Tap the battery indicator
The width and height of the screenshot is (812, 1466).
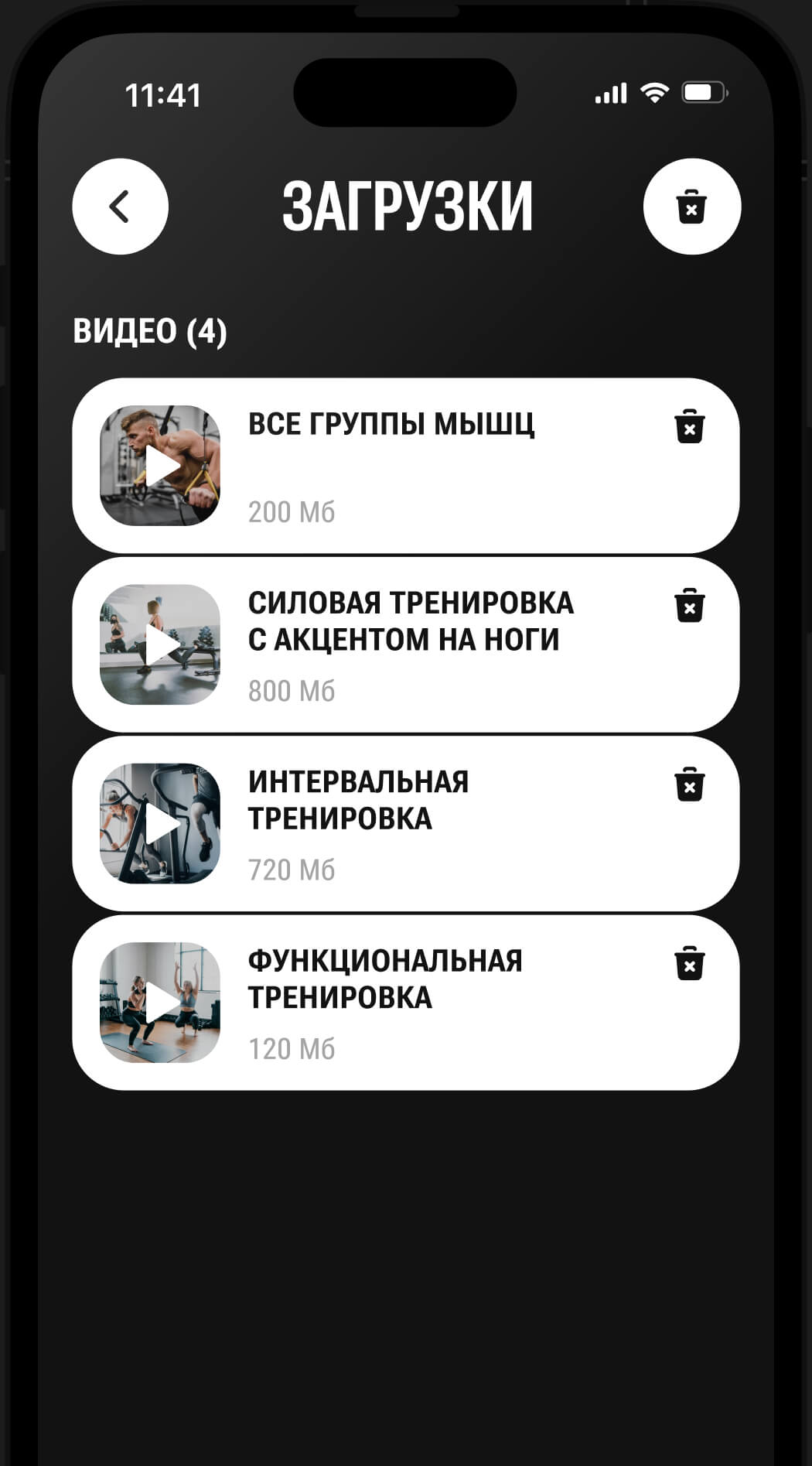click(704, 92)
